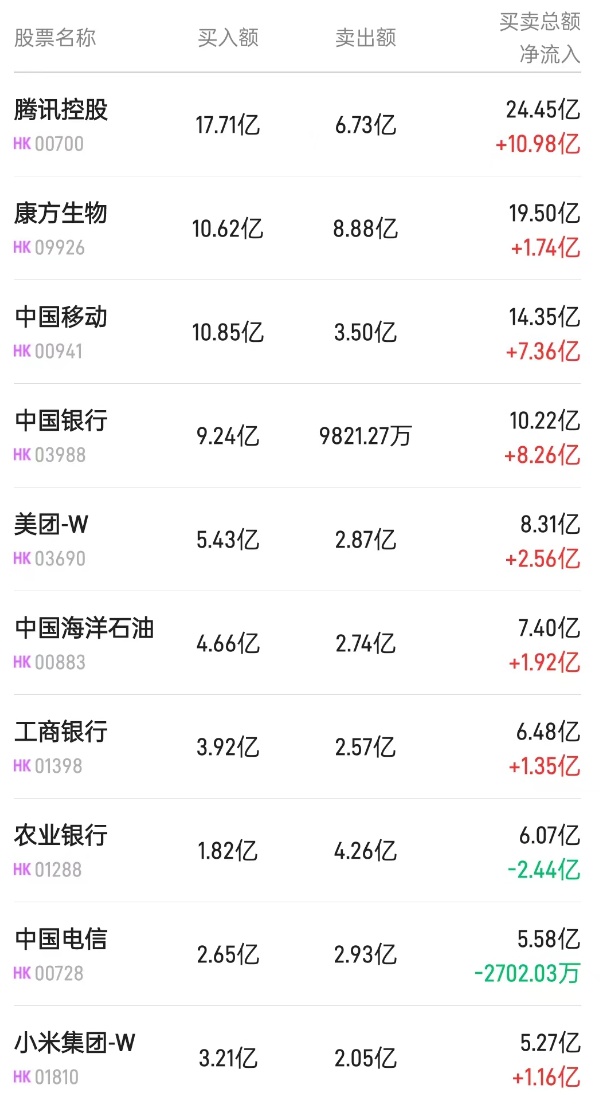The image size is (600, 1108).
Task: Open 农业银行 stock details
Action: 62,836
